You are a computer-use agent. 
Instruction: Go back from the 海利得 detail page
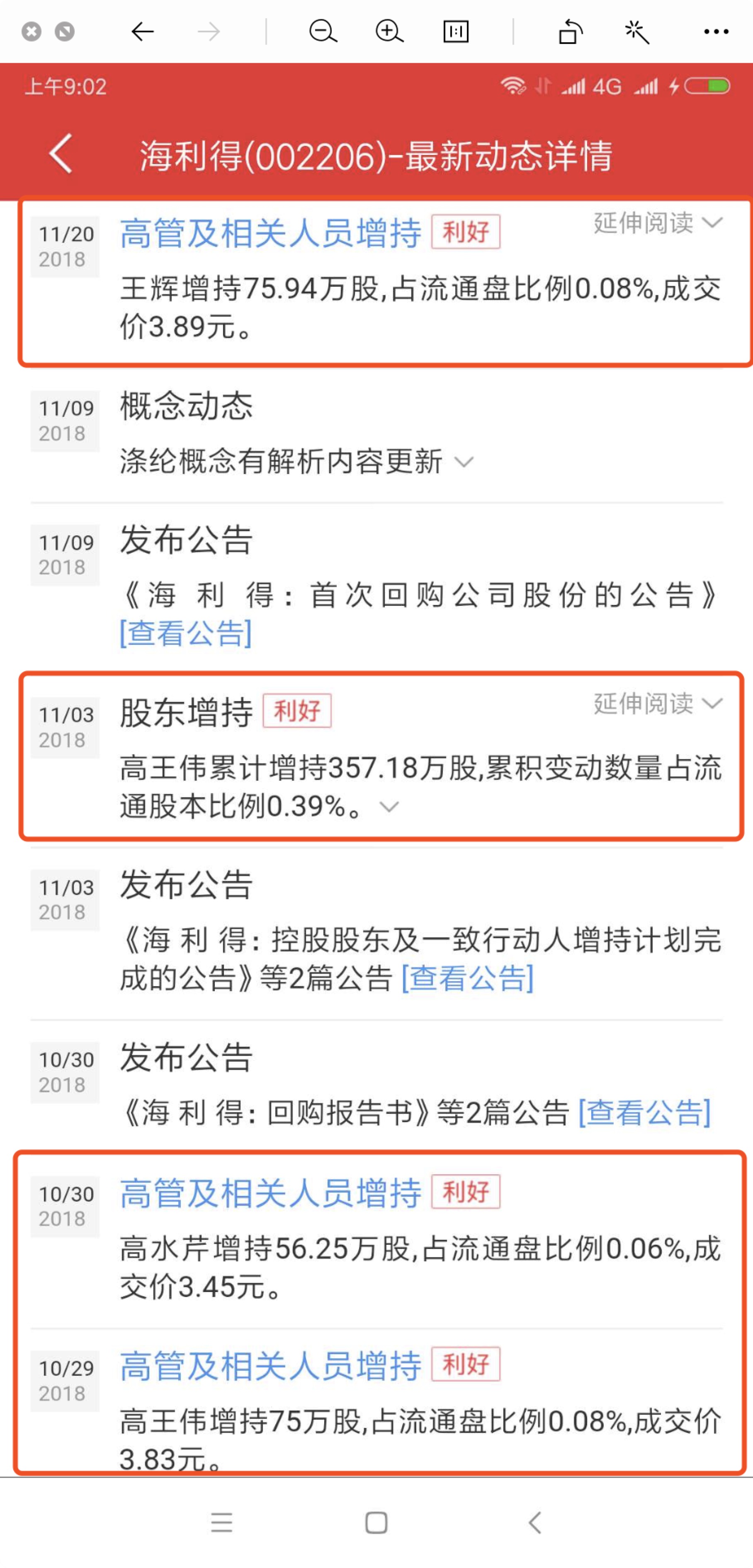[x=61, y=154]
